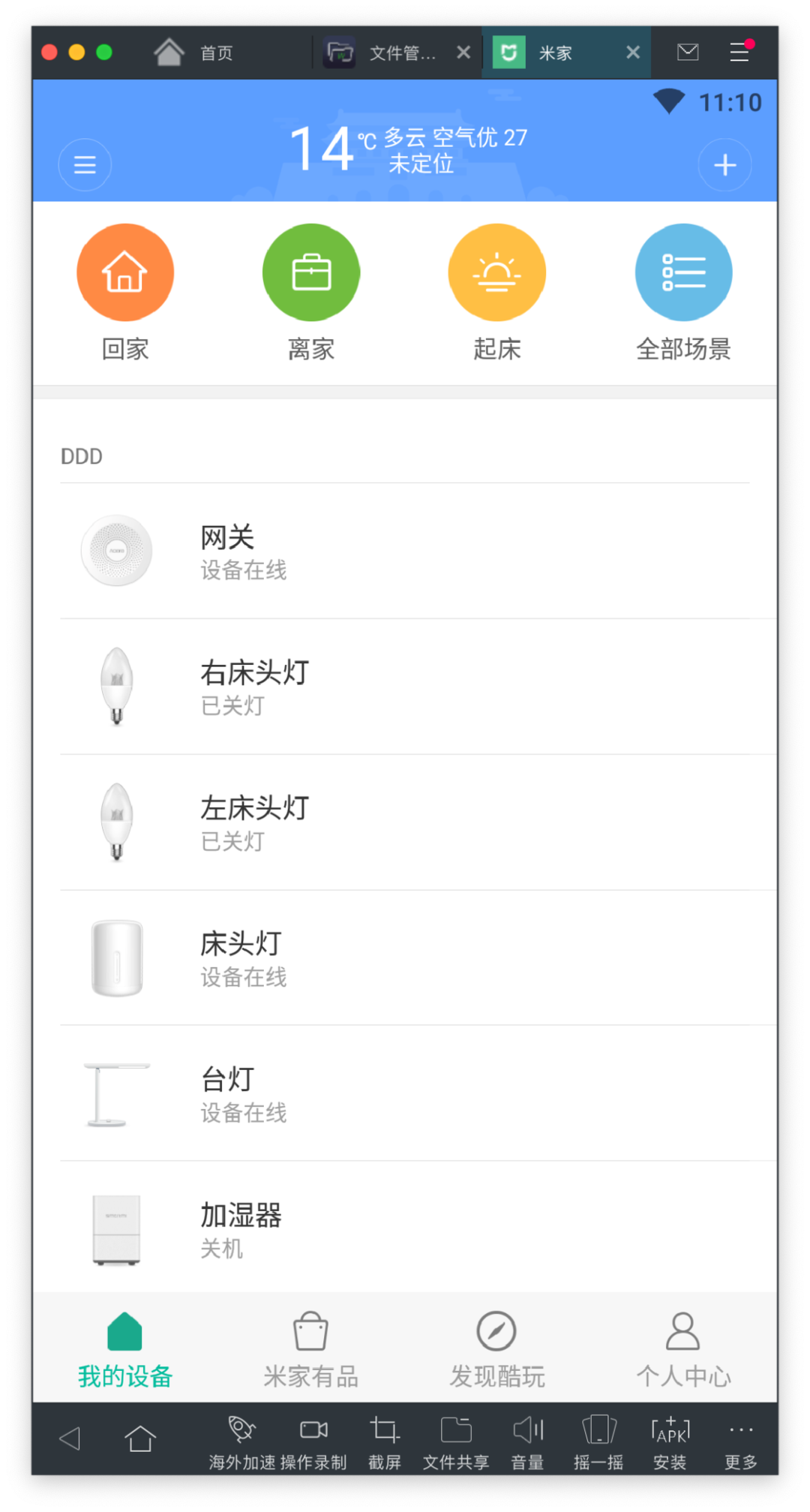Open the 右床头灯 device
This screenshot has width=810, height=1512.
click(405, 687)
